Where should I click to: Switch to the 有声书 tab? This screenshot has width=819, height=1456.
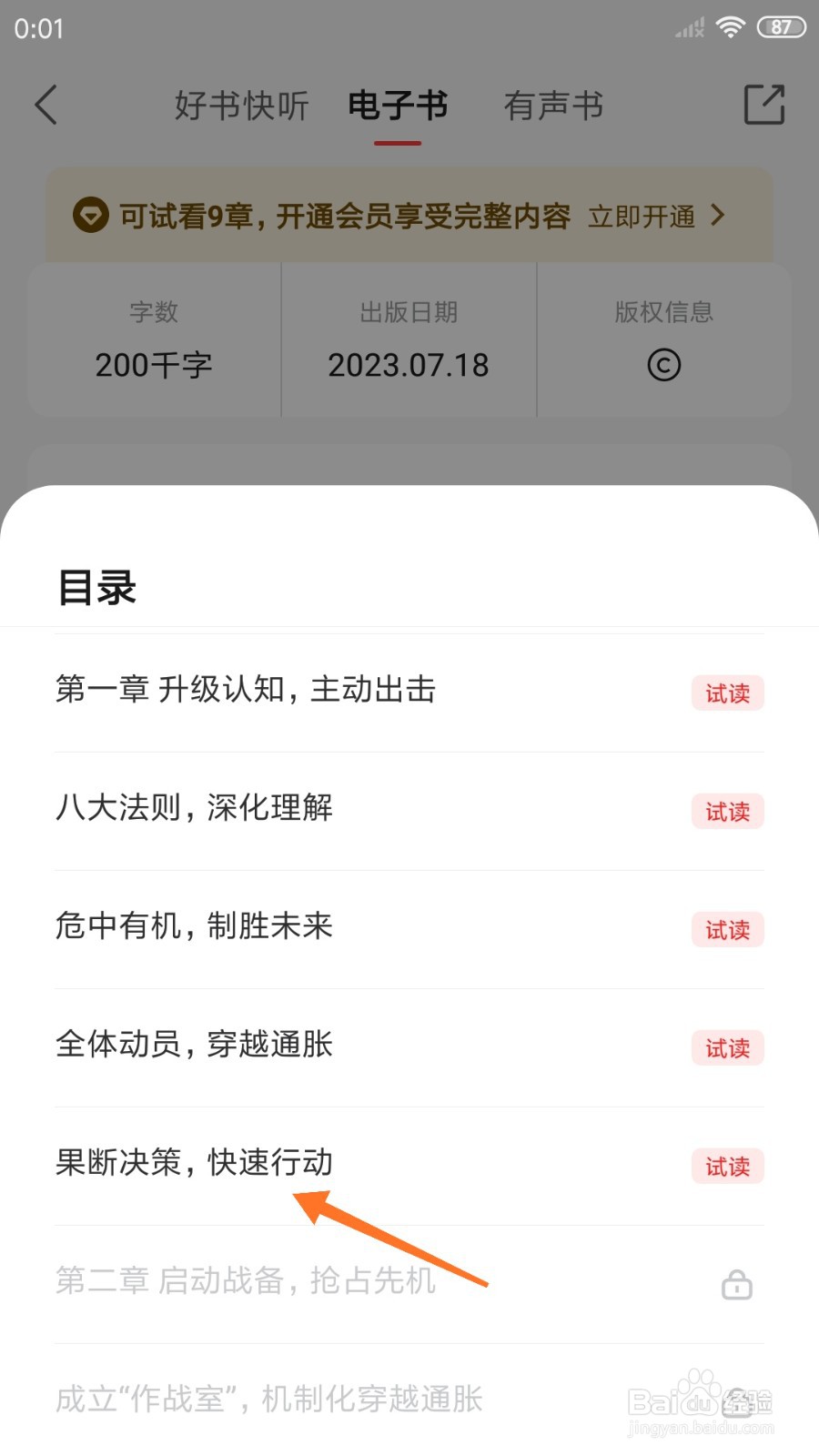pos(553,106)
